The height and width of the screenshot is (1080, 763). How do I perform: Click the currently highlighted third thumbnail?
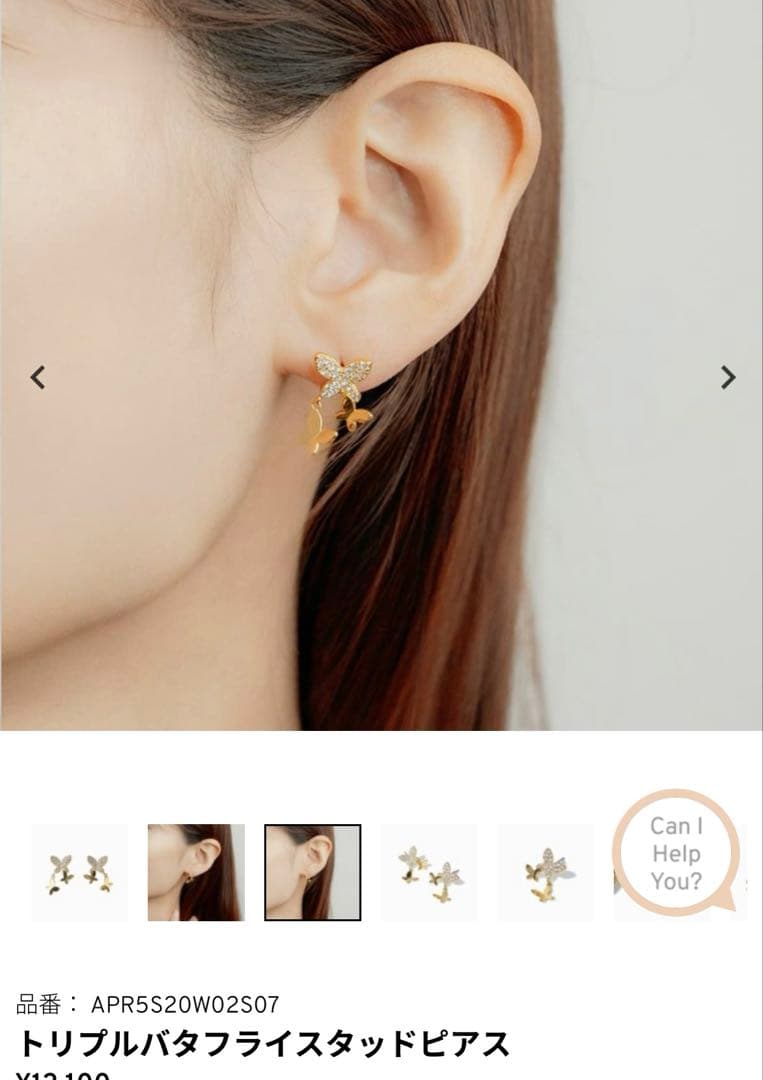pyautogui.click(x=312, y=870)
